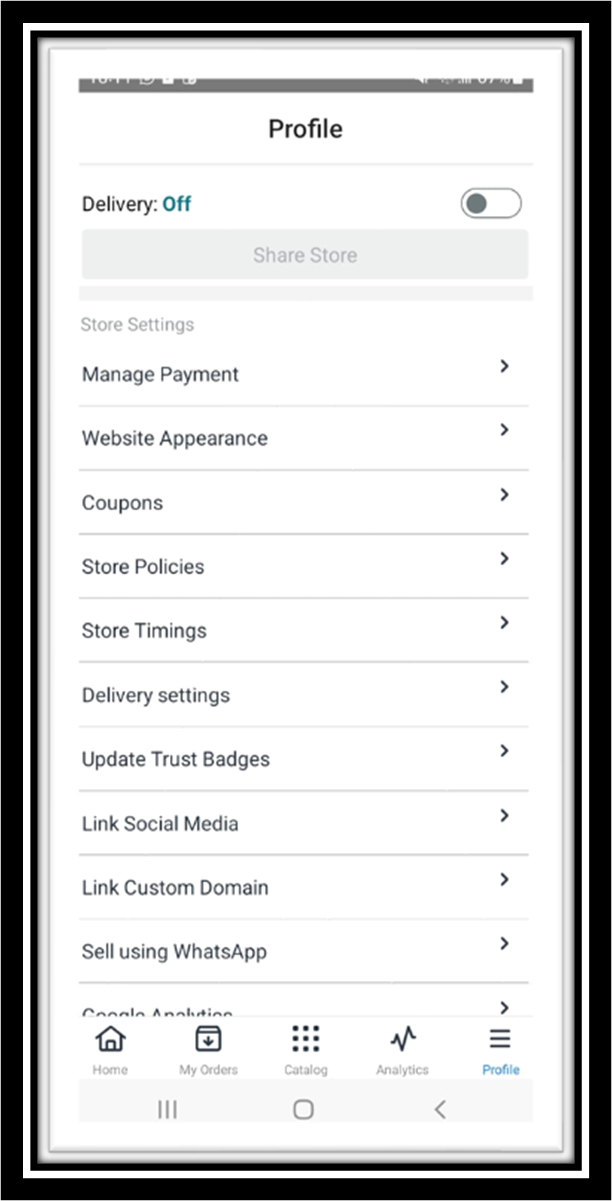Switch to the Analytics tab
The height and width of the screenshot is (1201, 612).
coord(402,1049)
